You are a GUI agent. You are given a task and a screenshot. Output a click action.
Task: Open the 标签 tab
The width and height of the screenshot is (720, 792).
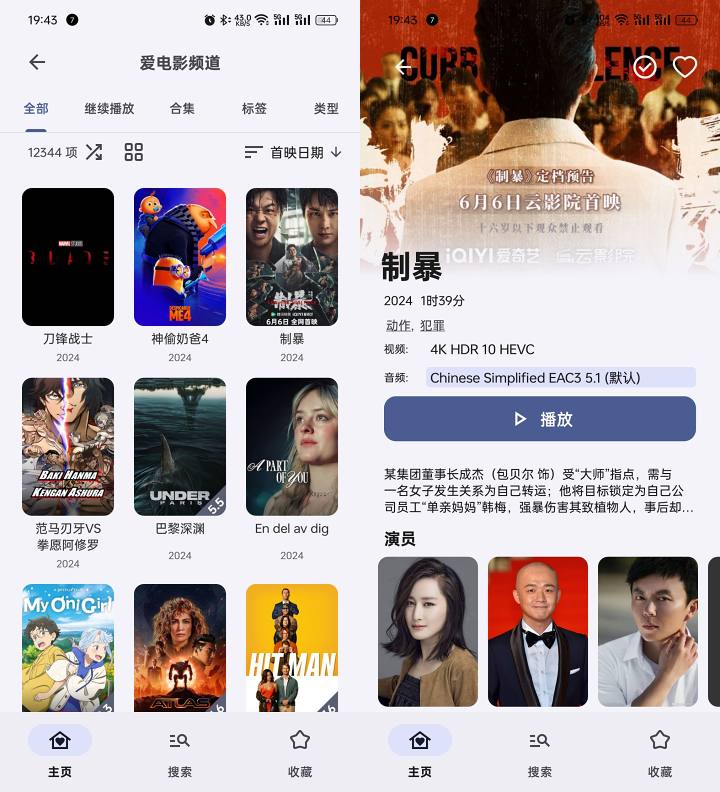(254, 108)
